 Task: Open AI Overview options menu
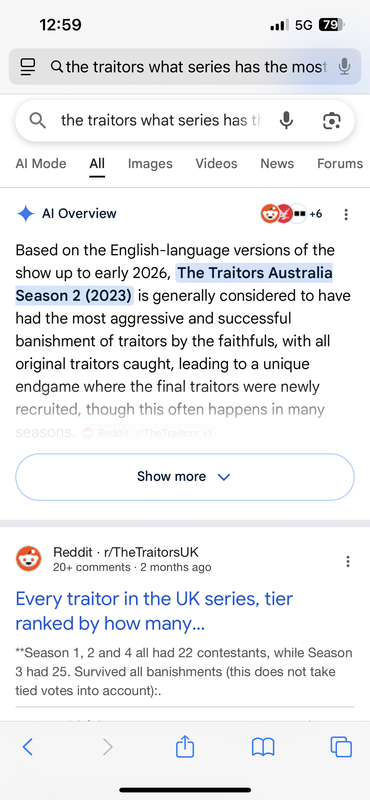(x=346, y=214)
